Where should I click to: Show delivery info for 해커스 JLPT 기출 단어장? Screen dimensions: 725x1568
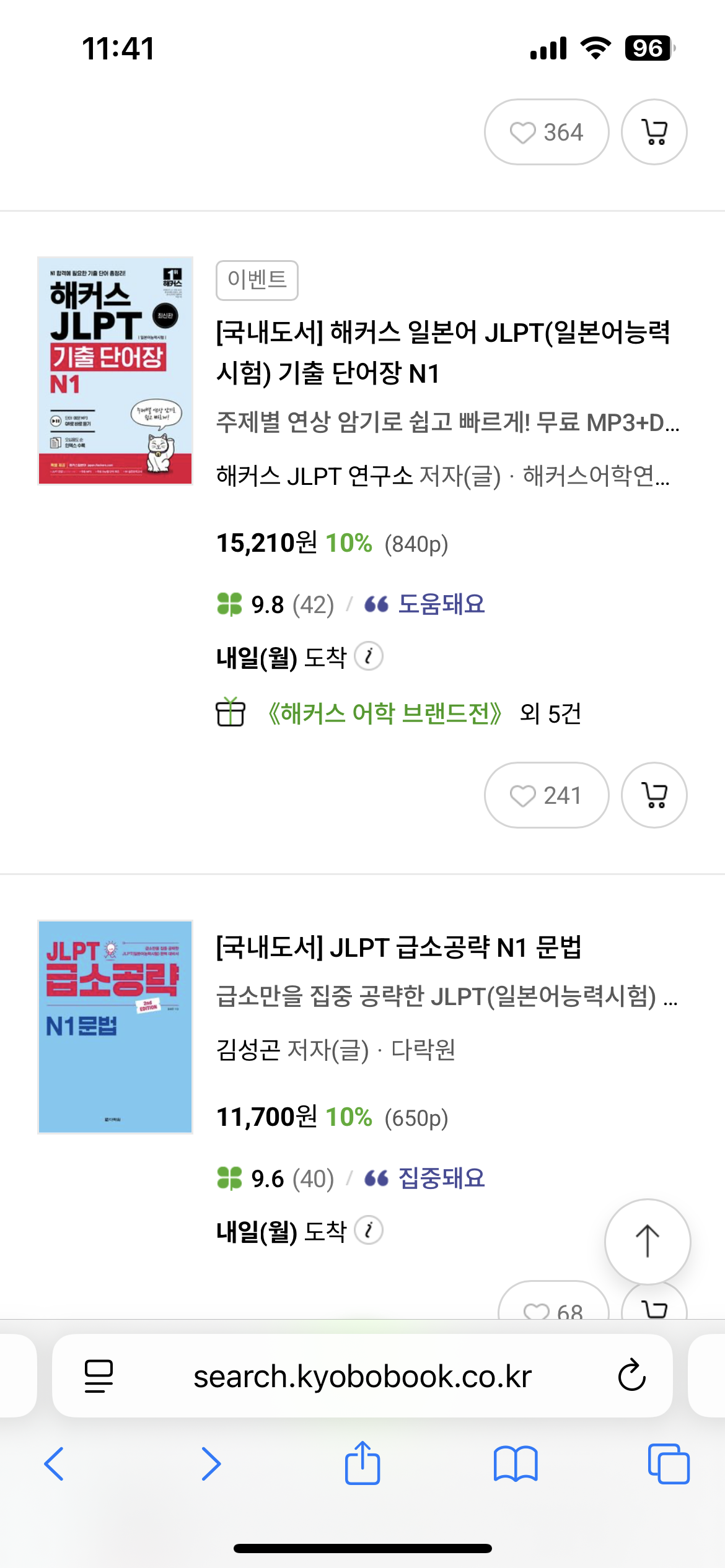(369, 656)
